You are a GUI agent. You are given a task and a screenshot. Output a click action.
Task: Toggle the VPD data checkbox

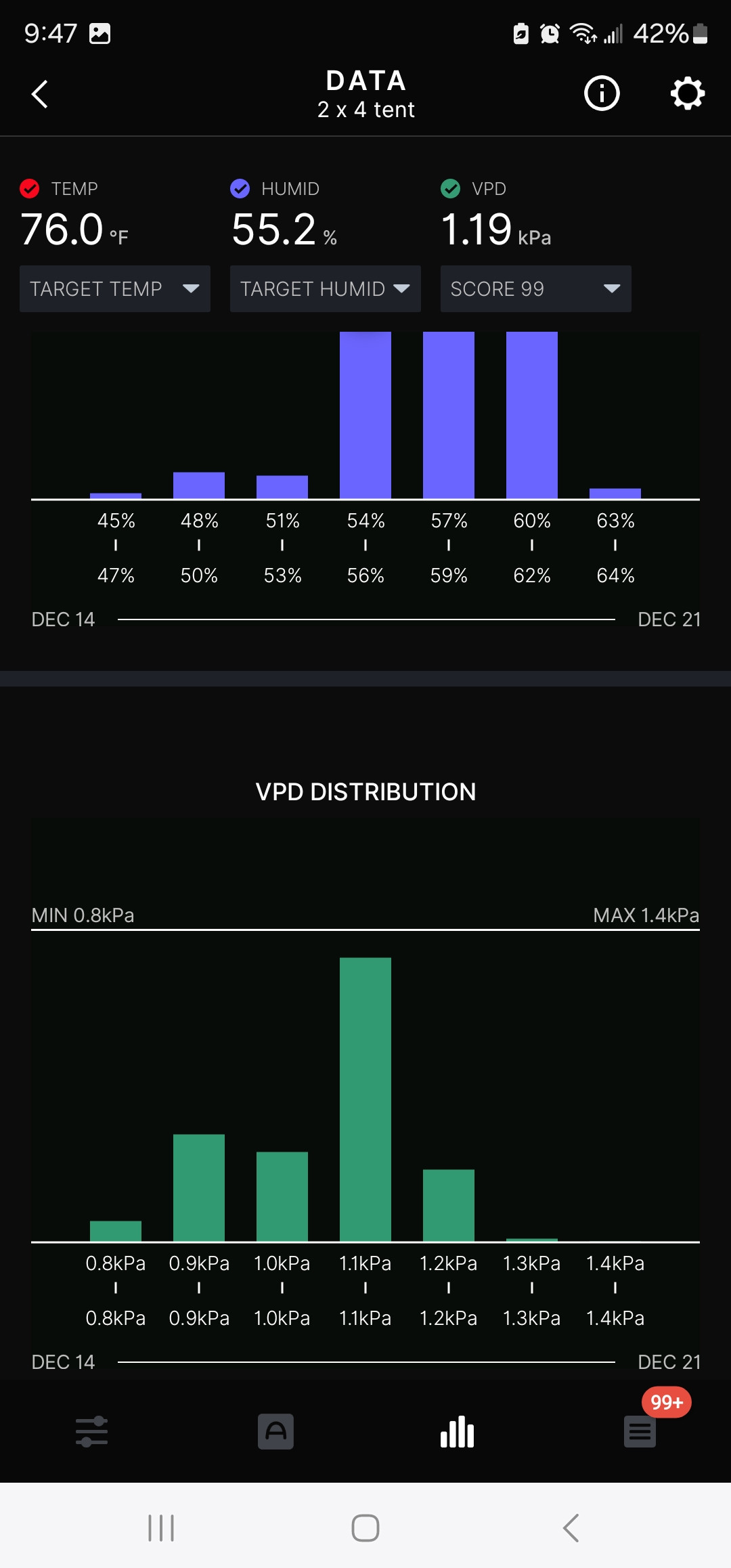point(450,188)
